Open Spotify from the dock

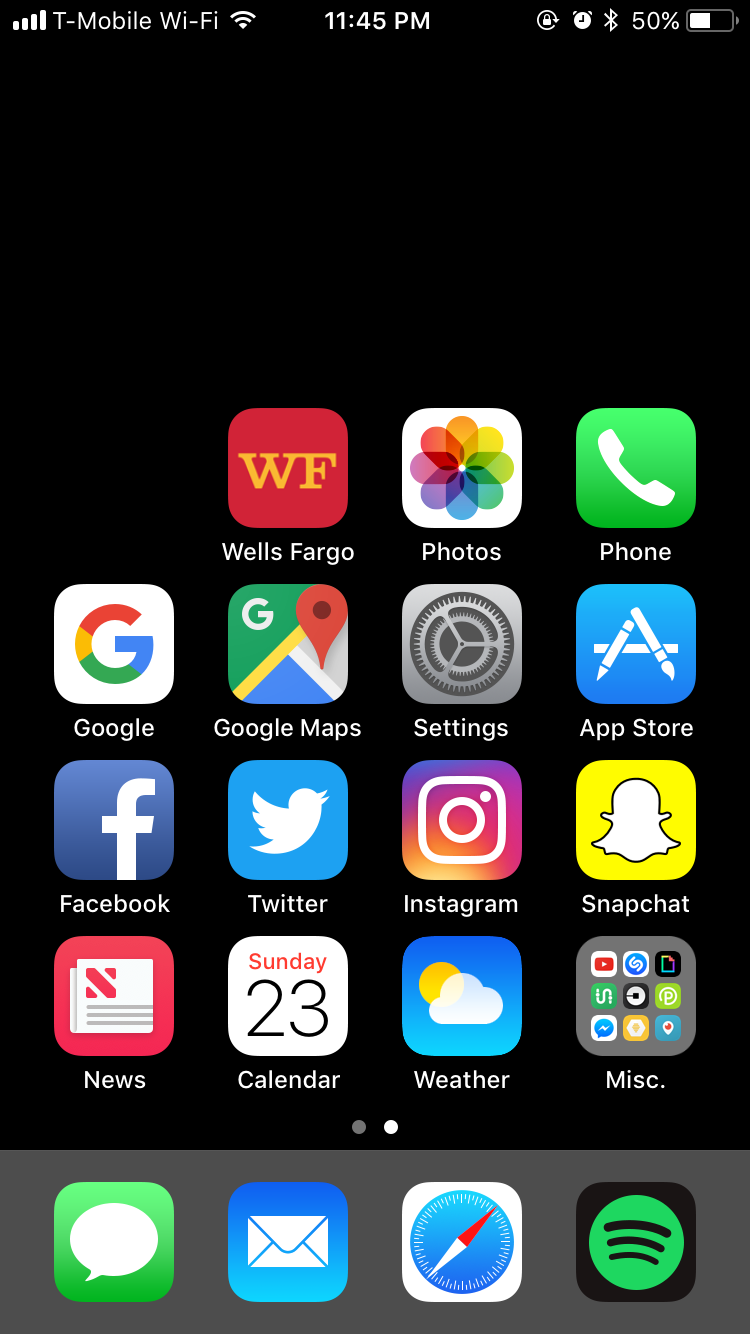636,1242
